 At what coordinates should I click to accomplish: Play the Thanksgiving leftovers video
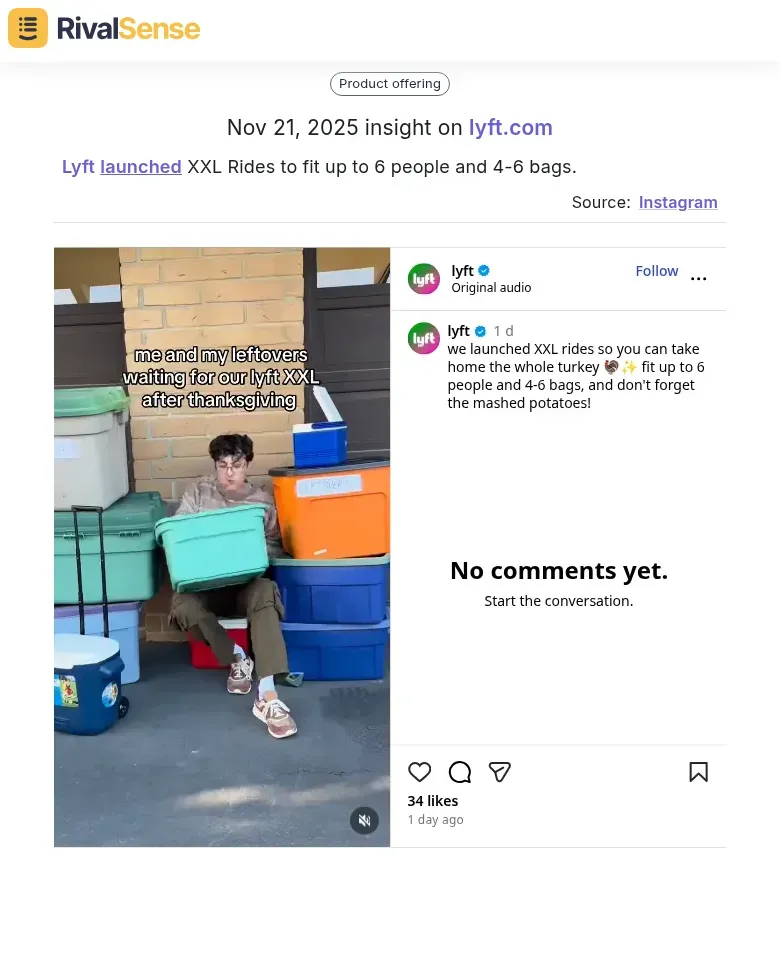[222, 546]
